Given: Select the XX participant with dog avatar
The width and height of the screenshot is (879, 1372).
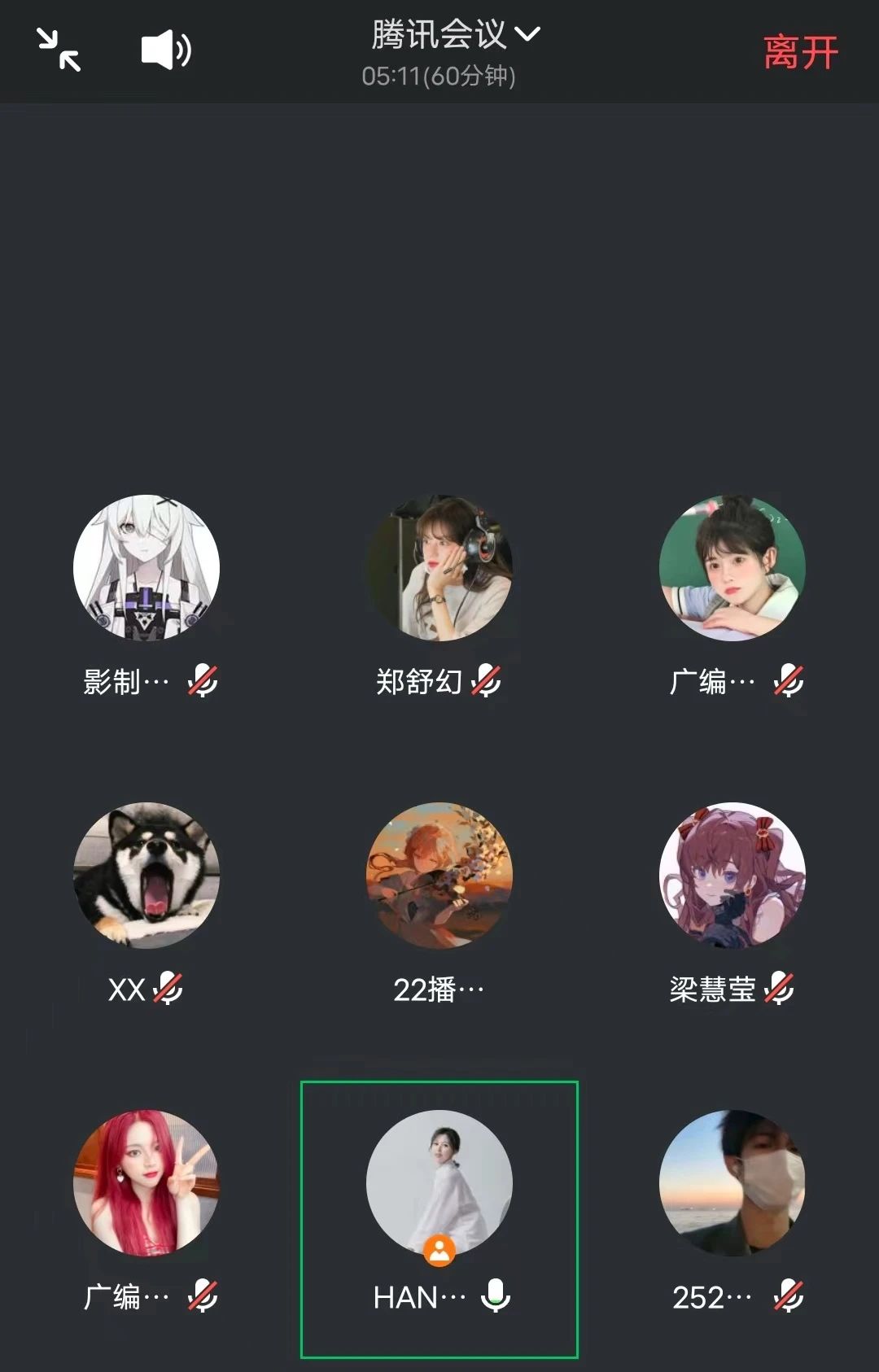Looking at the screenshot, I should 146,876.
